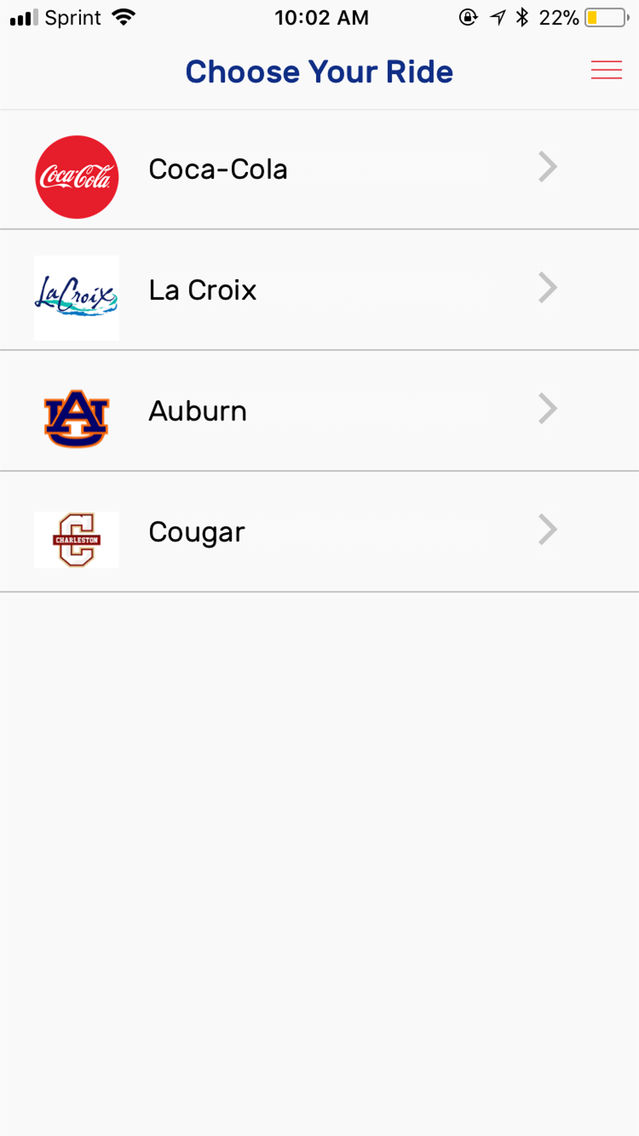This screenshot has width=639, height=1136.
Task: Choose the La Croix ride
Action: pos(320,290)
